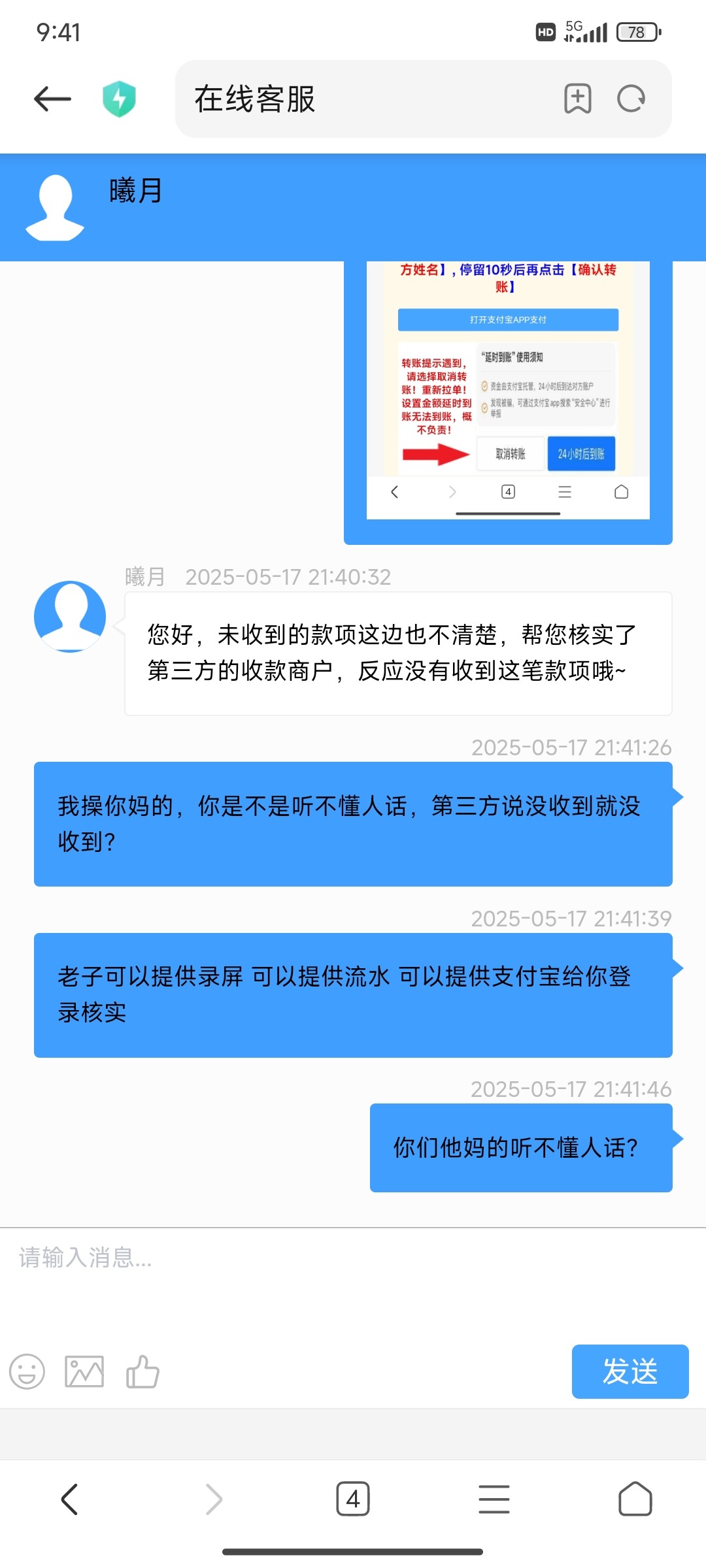
Task: Send the message with 发送
Action: (x=630, y=1371)
